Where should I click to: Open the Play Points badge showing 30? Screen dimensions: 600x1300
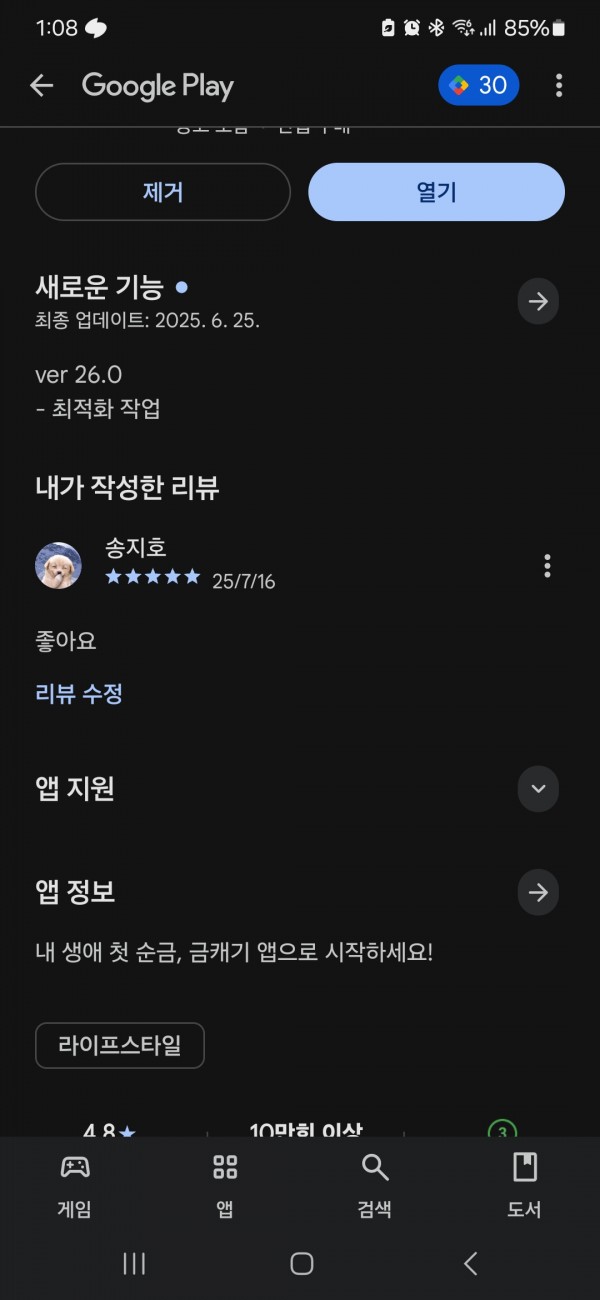click(478, 86)
